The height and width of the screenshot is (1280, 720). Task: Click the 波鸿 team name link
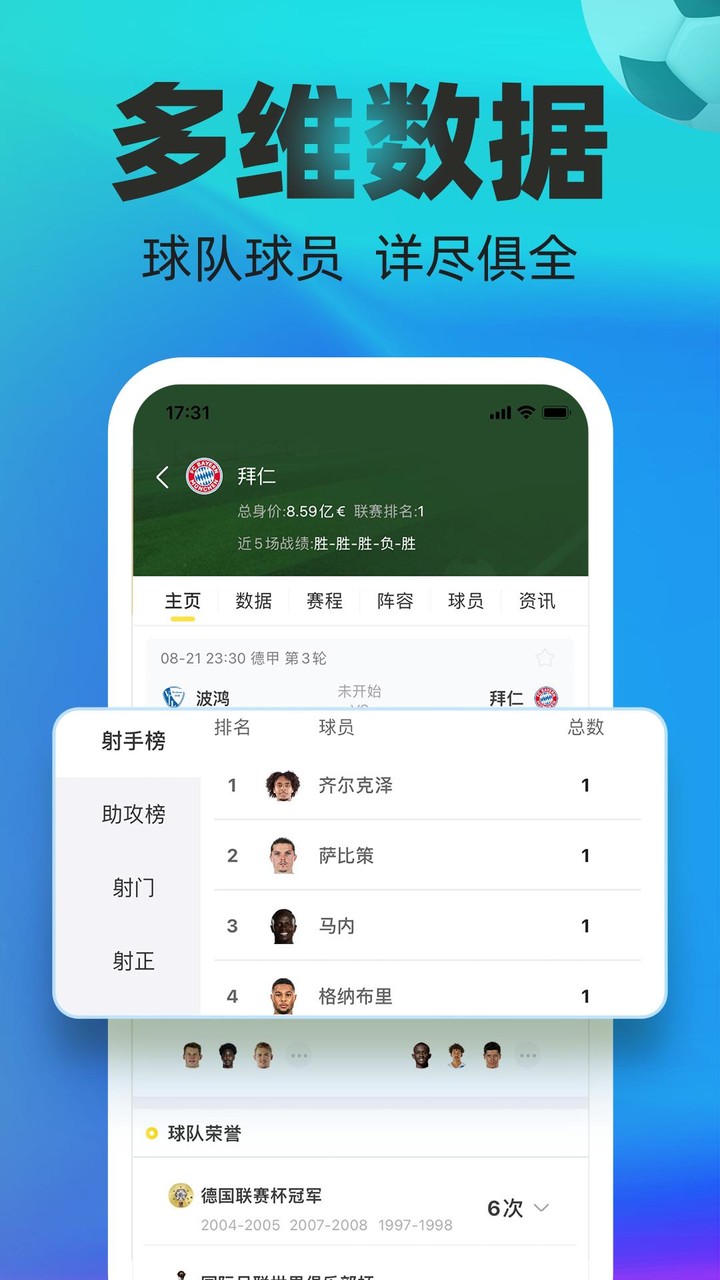[212, 699]
